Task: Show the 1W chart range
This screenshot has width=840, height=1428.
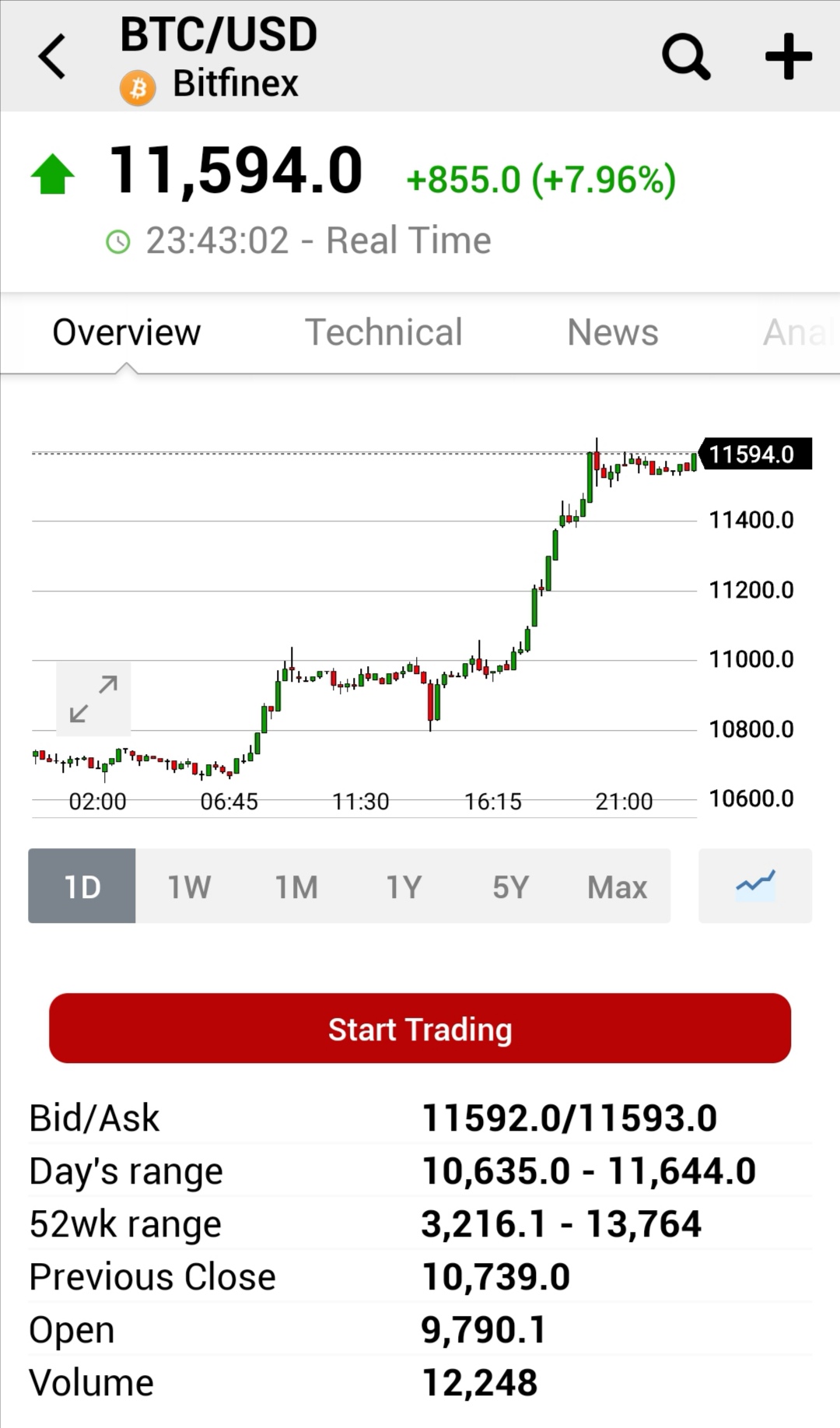Action: 189,886
